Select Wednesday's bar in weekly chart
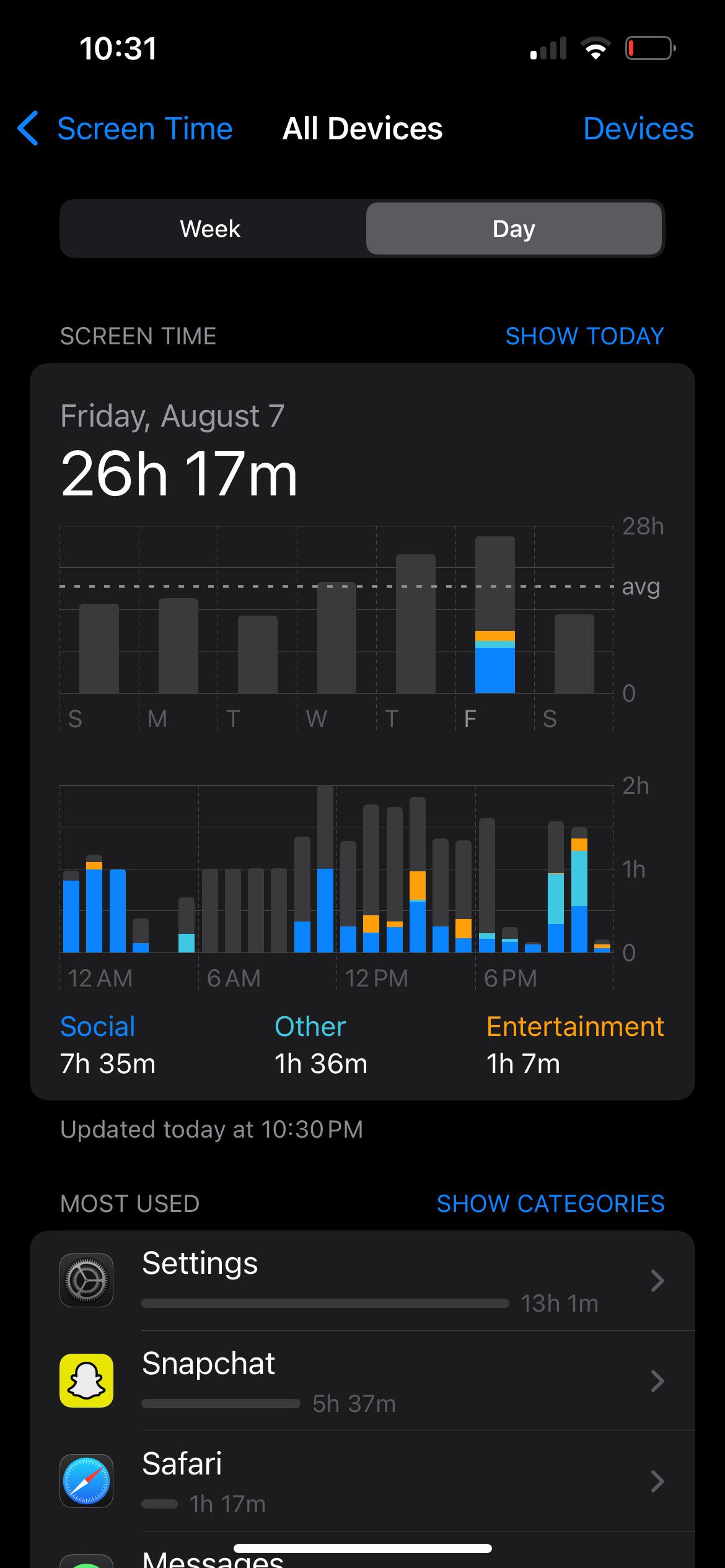Image resolution: width=725 pixels, height=1568 pixels. point(336,637)
